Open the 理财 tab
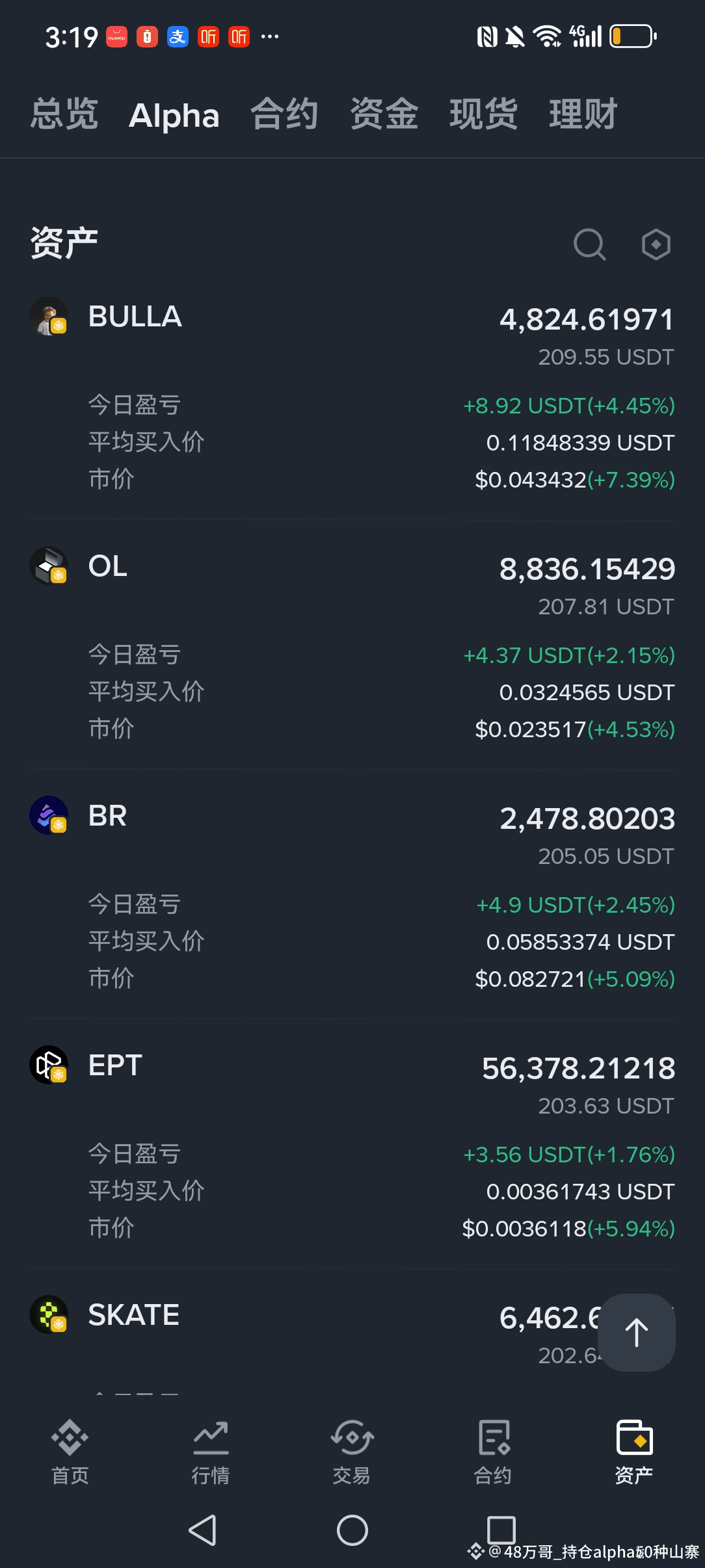Image resolution: width=705 pixels, height=1568 pixels. [x=583, y=114]
